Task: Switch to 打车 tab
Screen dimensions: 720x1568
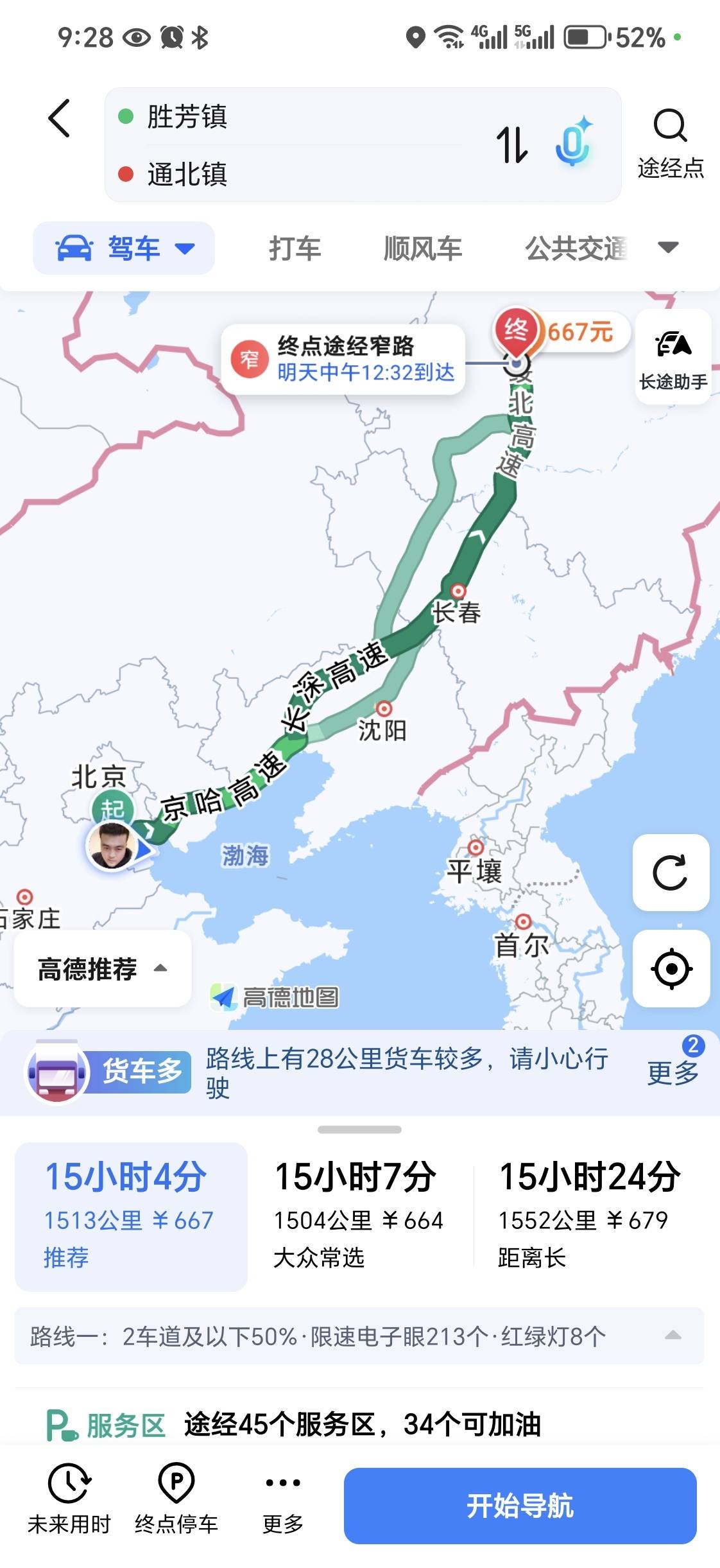Action: pos(295,248)
